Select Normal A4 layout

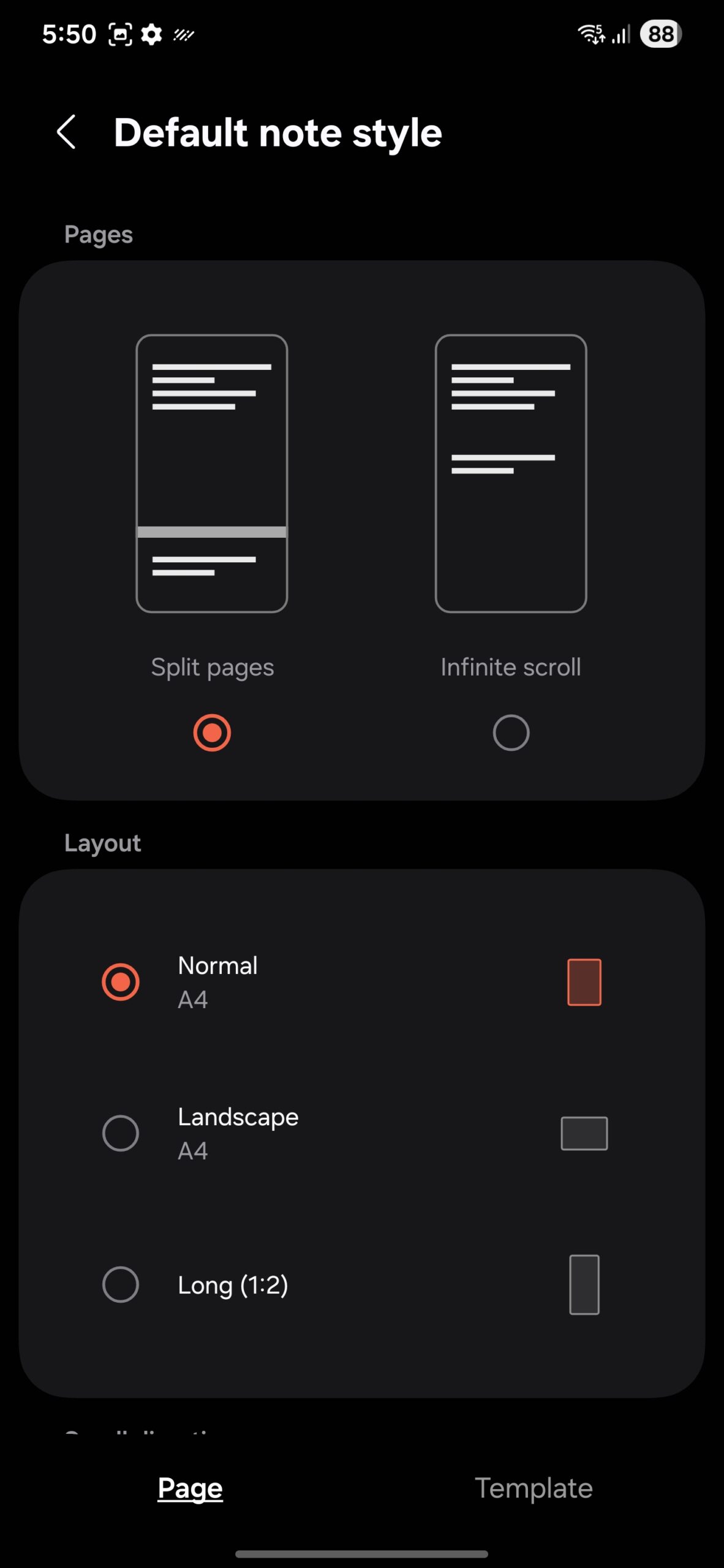[121, 982]
